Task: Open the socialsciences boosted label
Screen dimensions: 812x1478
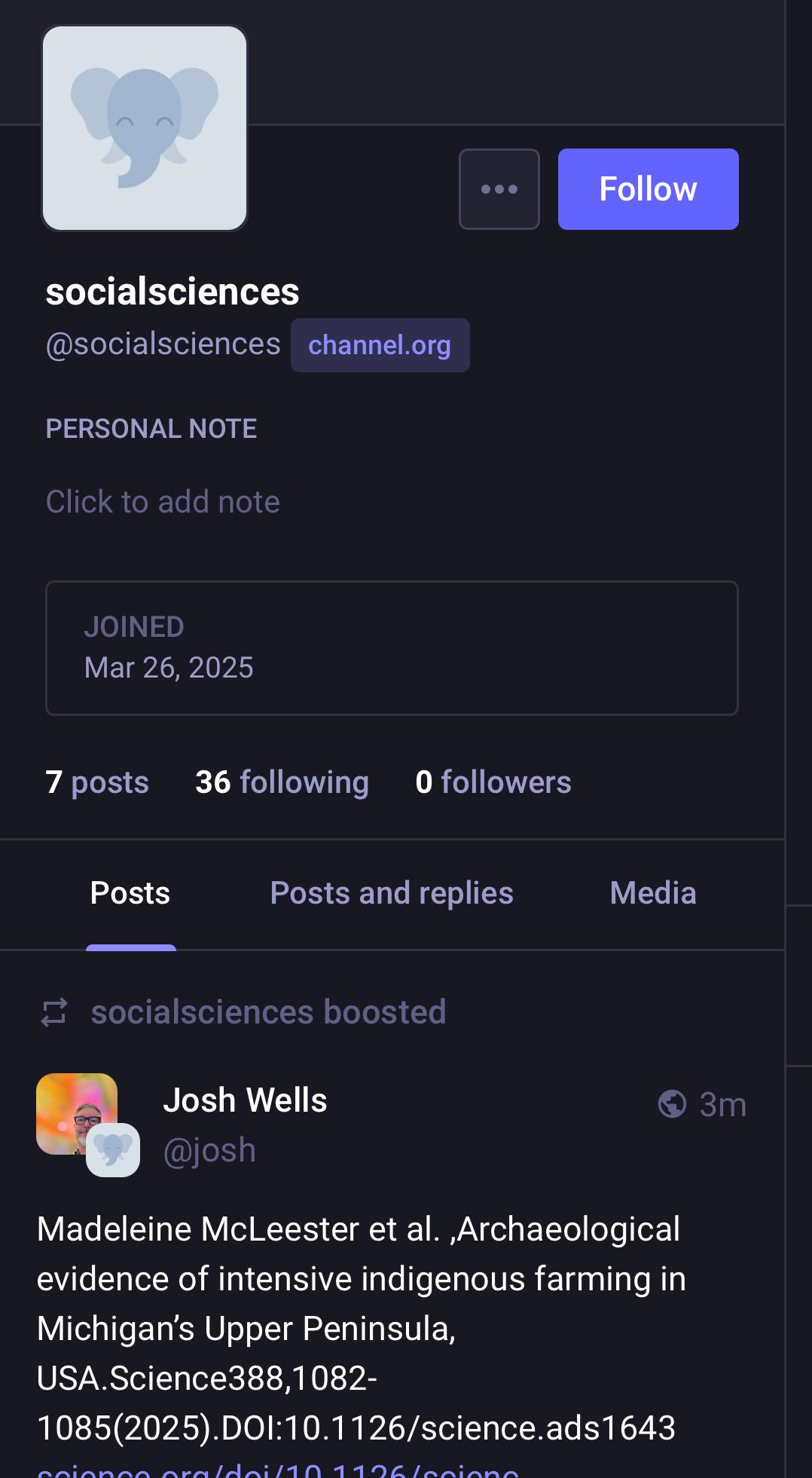Action: (x=268, y=1012)
